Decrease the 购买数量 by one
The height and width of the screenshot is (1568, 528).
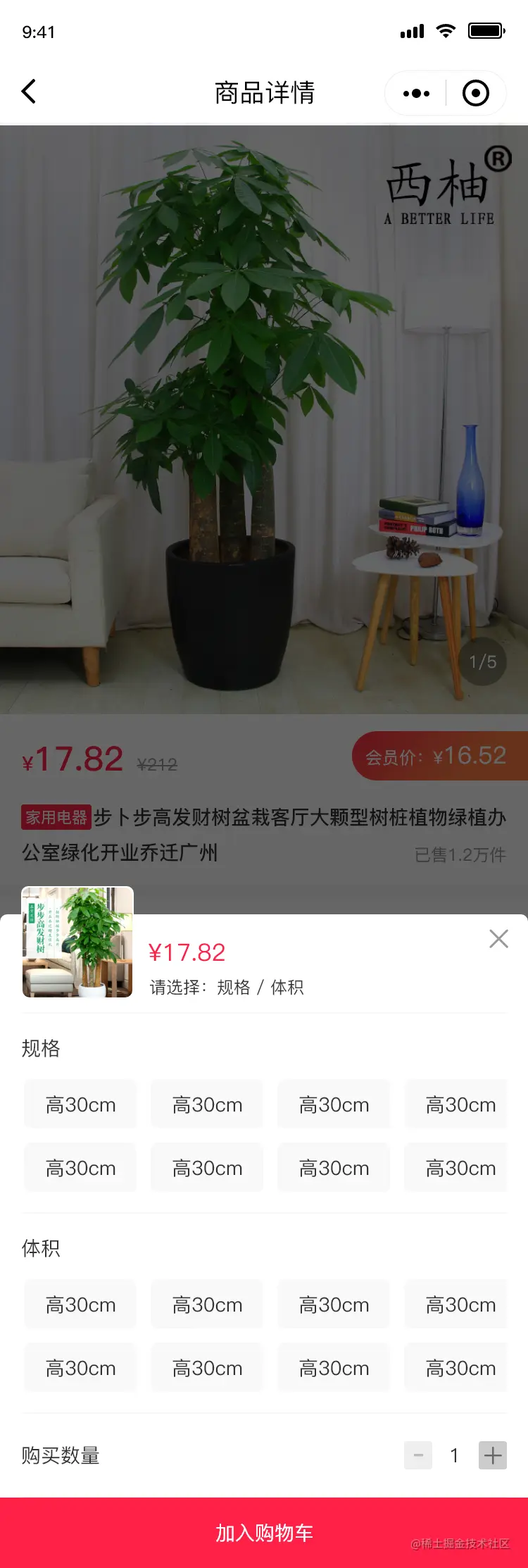pos(418,1455)
